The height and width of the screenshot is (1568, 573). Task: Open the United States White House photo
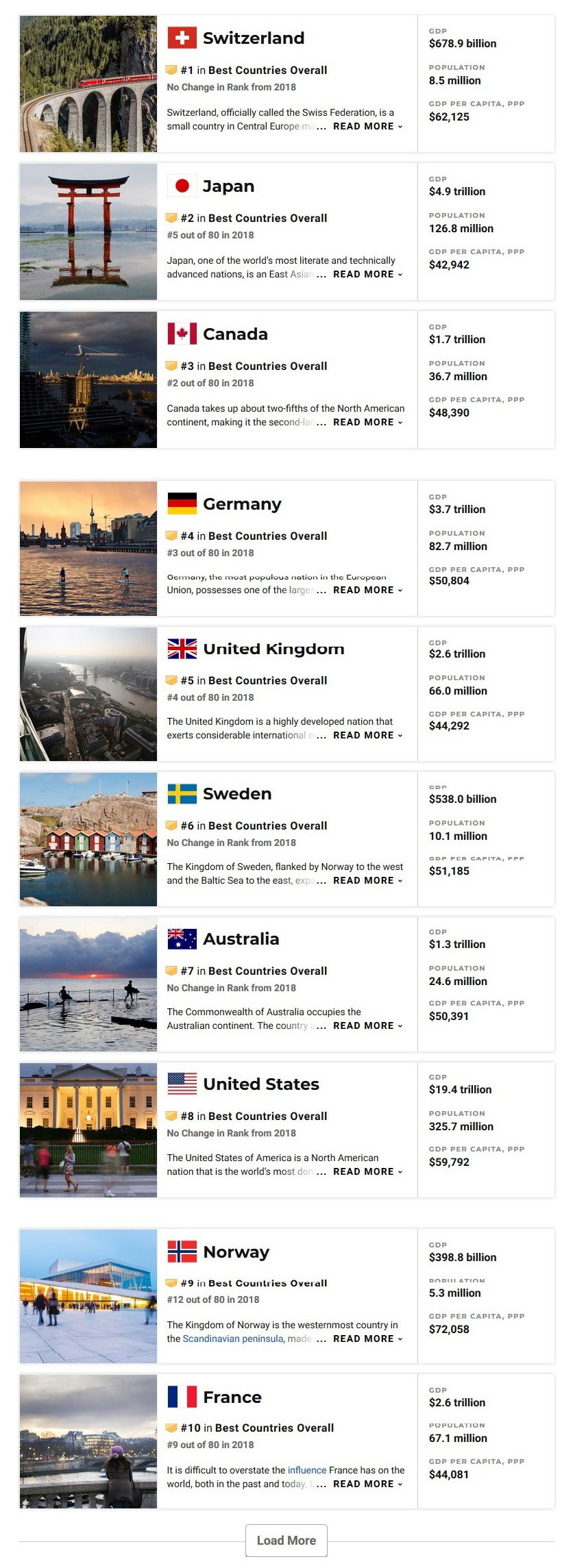pos(88,1130)
